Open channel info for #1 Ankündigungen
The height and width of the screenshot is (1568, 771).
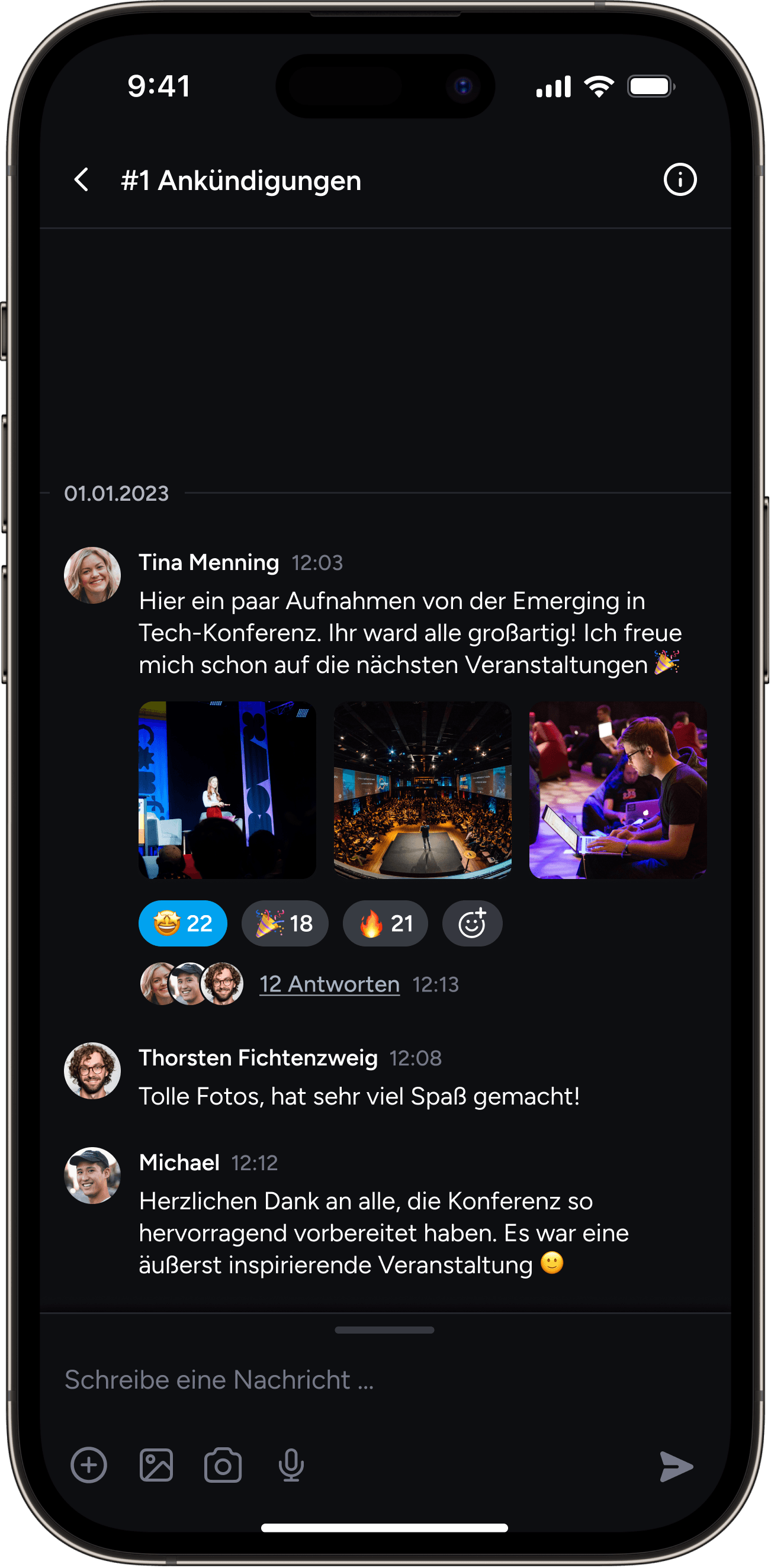(x=680, y=180)
